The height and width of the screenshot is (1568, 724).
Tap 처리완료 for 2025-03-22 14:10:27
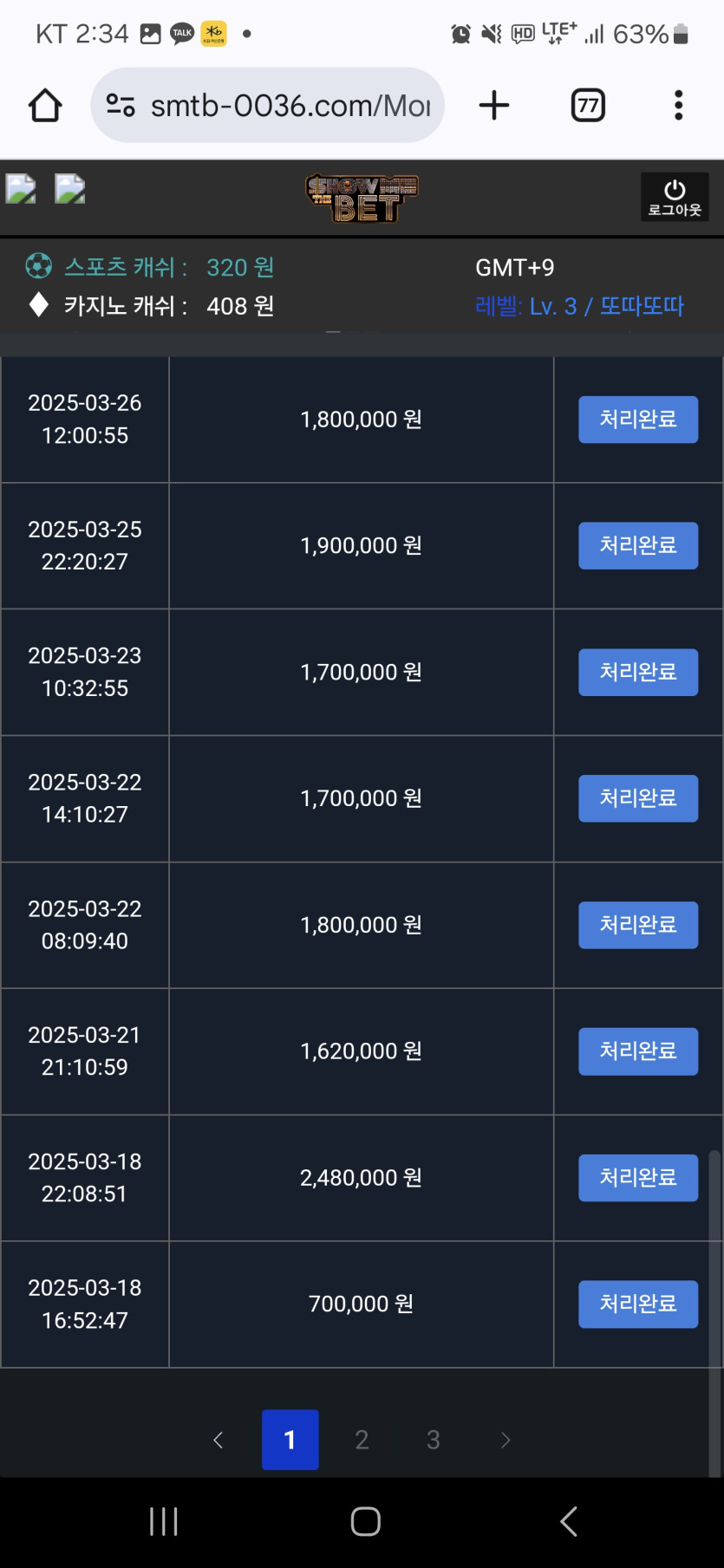pyautogui.click(x=638, y=798)
